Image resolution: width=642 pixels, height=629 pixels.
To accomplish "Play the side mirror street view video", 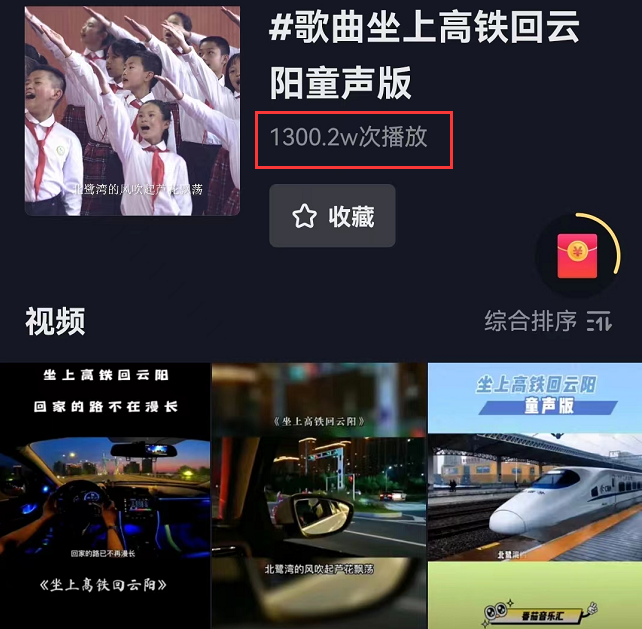I will 319,495.
